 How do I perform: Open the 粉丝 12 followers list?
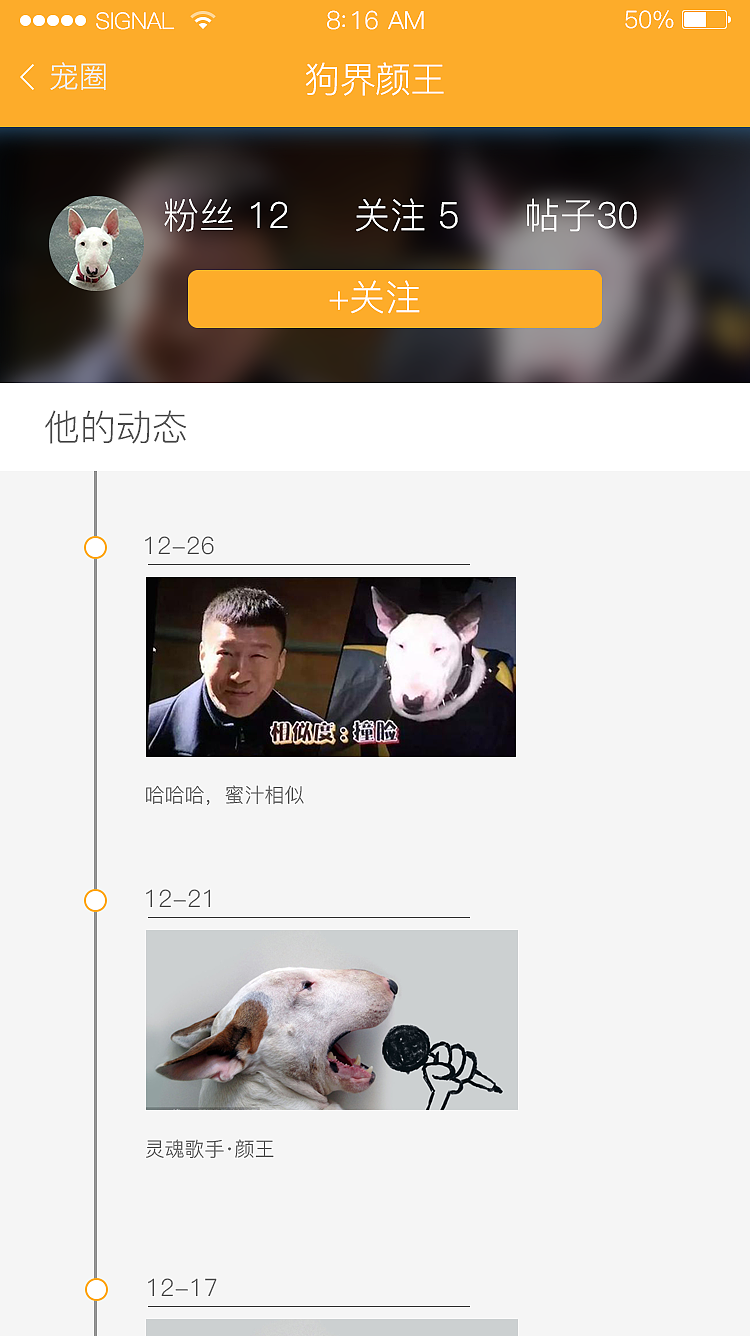[x=228, y=216]
